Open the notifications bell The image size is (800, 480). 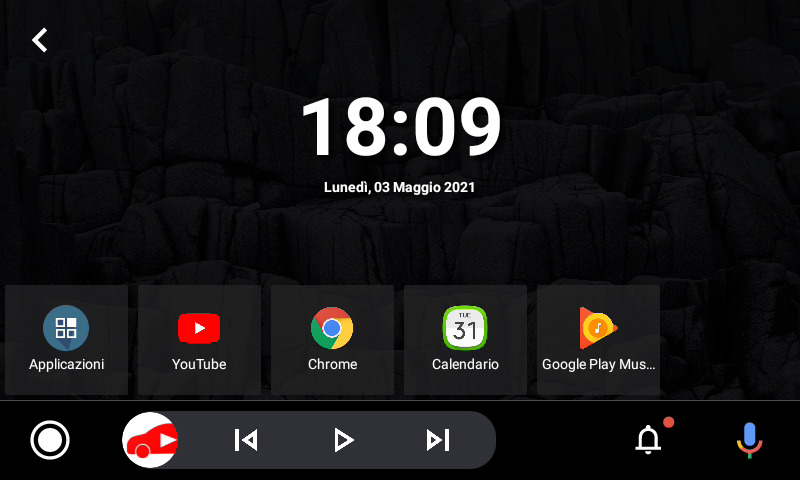649,439
